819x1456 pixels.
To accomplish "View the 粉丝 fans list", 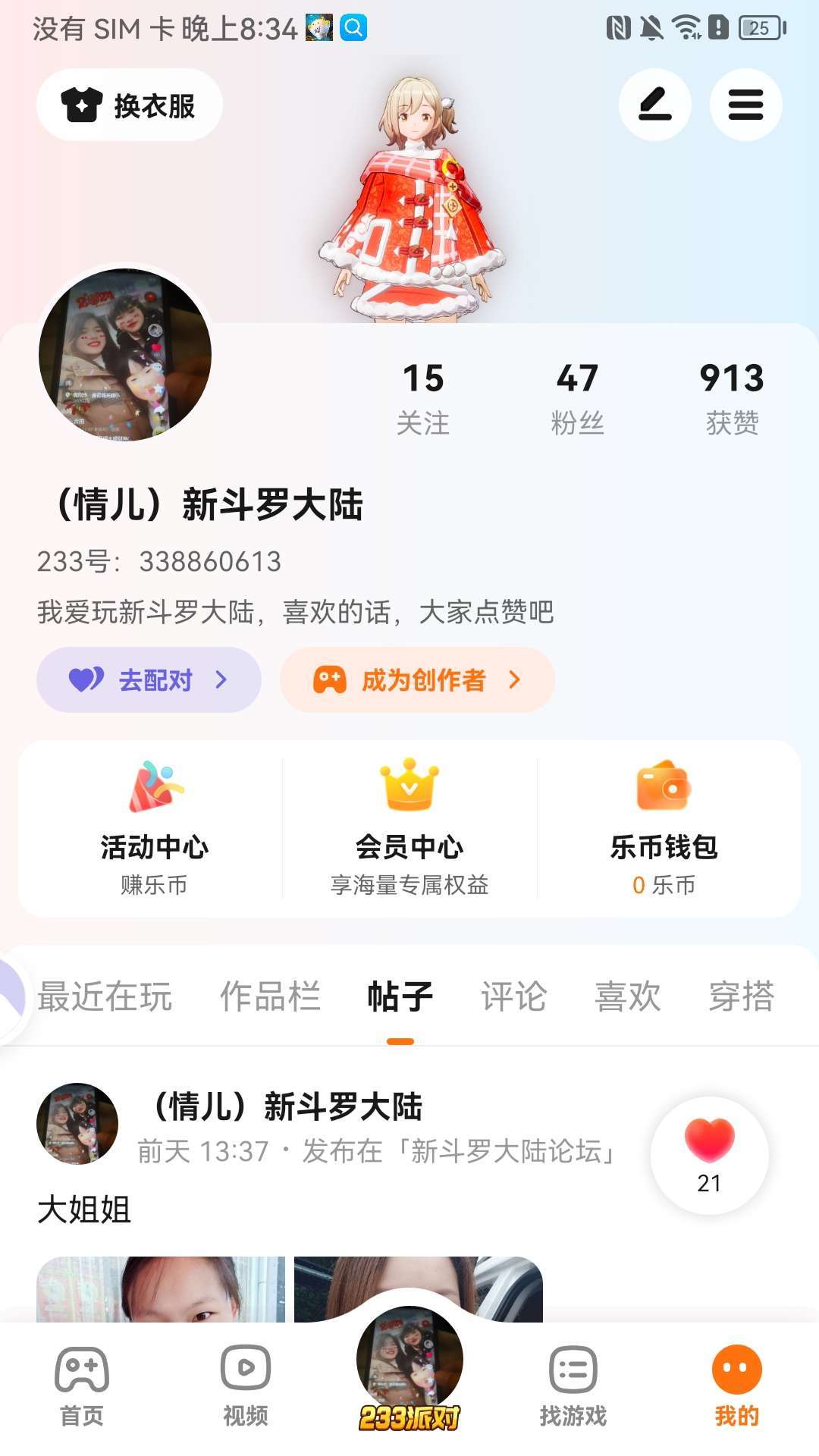I will (577, 398).
